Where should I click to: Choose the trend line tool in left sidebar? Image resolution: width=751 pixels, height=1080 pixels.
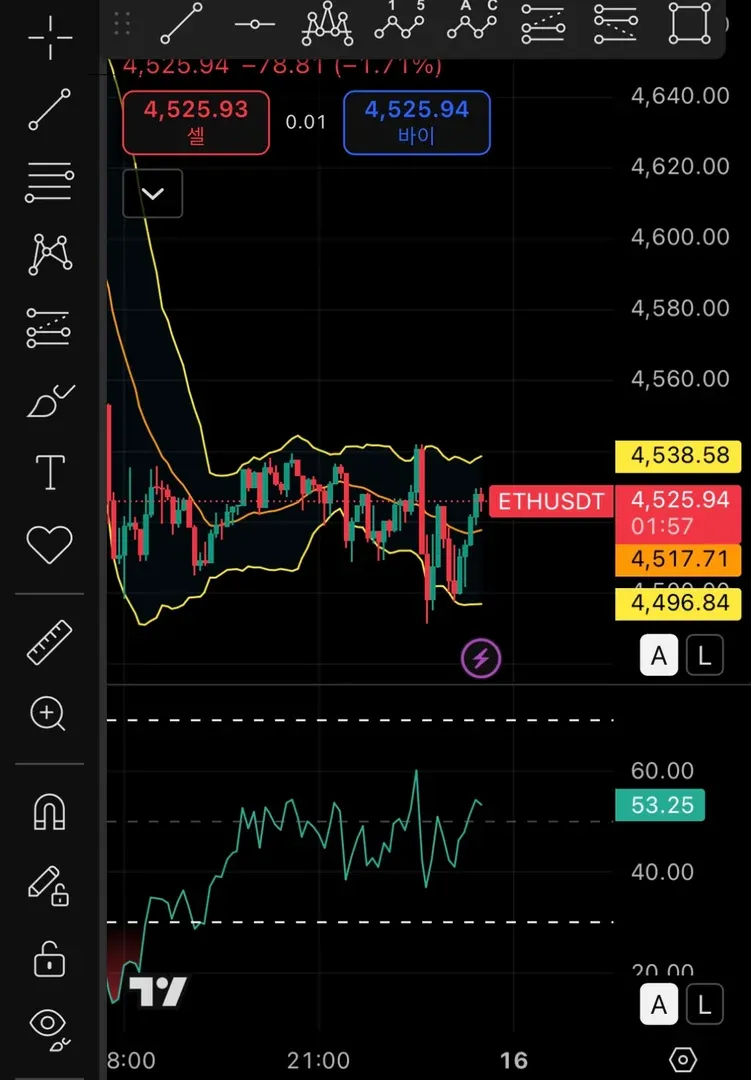(x=50, y=110)
